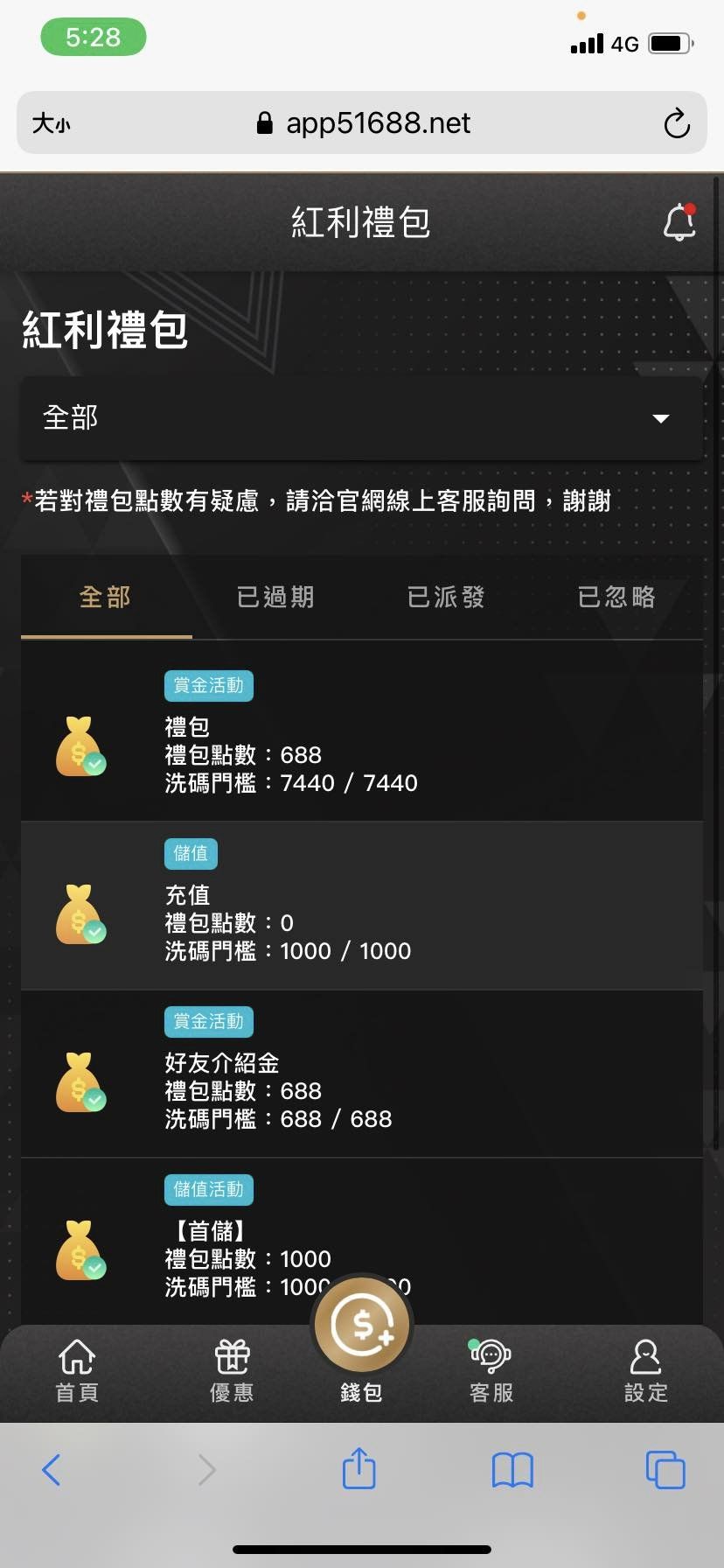Open the 充值 gift row
724x1568 pixels.
pyautogui.click(x=361, y=906)
